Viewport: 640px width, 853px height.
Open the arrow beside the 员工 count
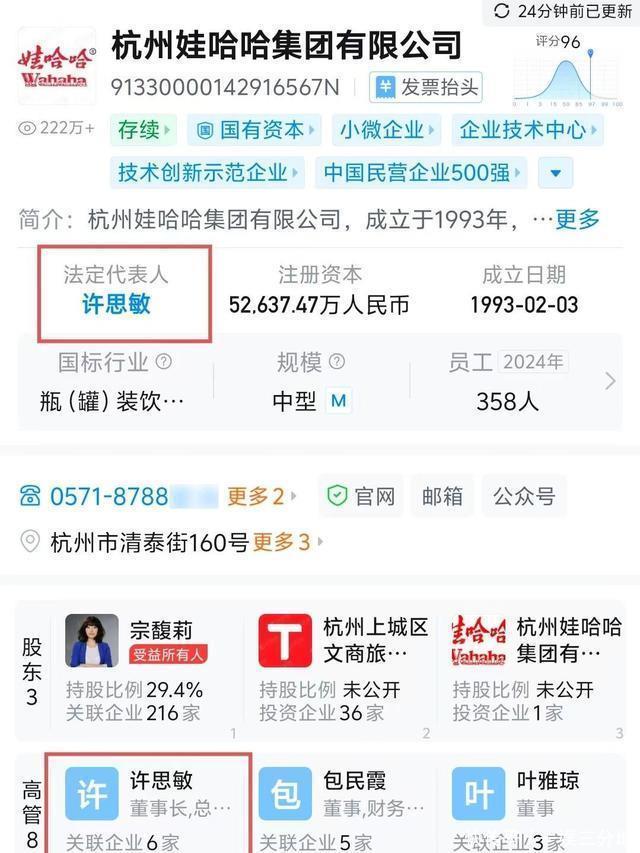611,381
